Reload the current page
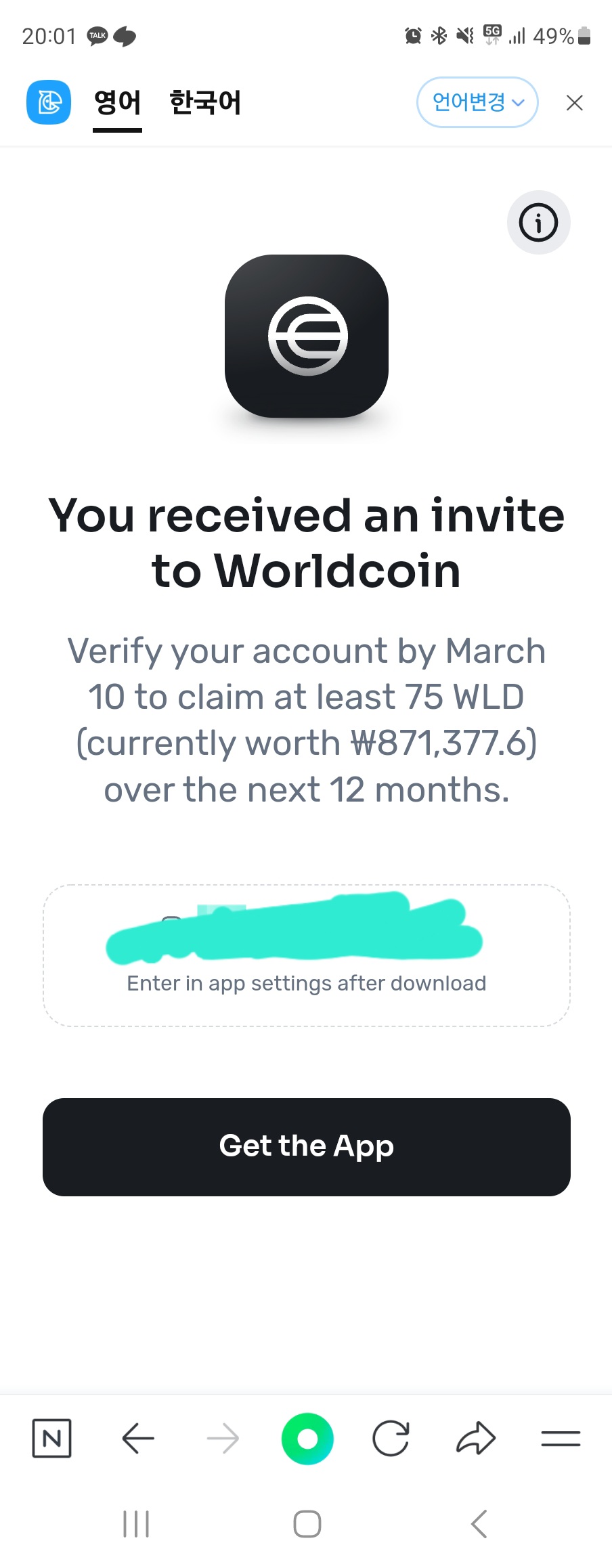This screenshot has height=1568, width=612. tap(391, 1438)
